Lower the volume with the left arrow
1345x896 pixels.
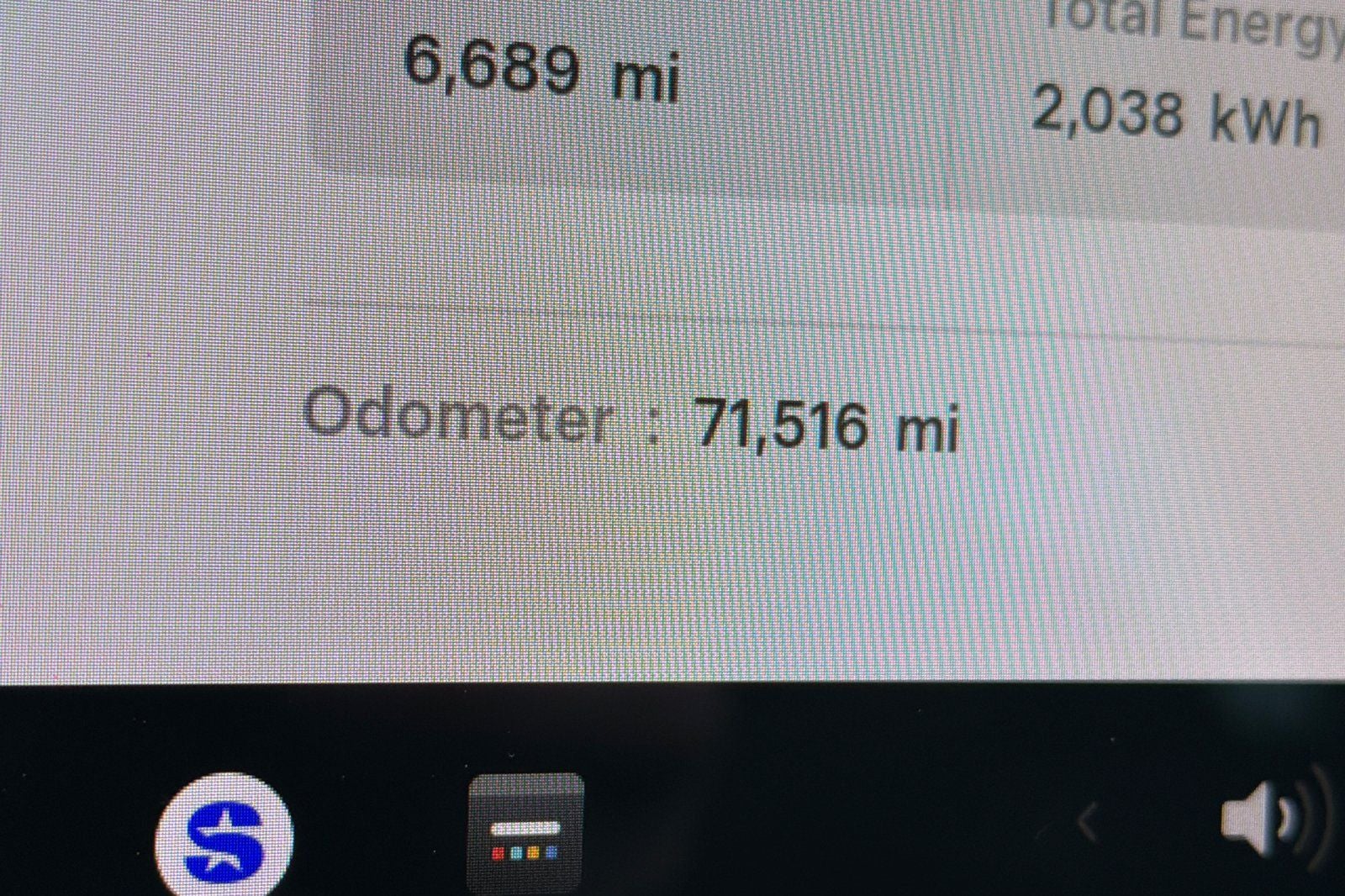pos(1089,823)
